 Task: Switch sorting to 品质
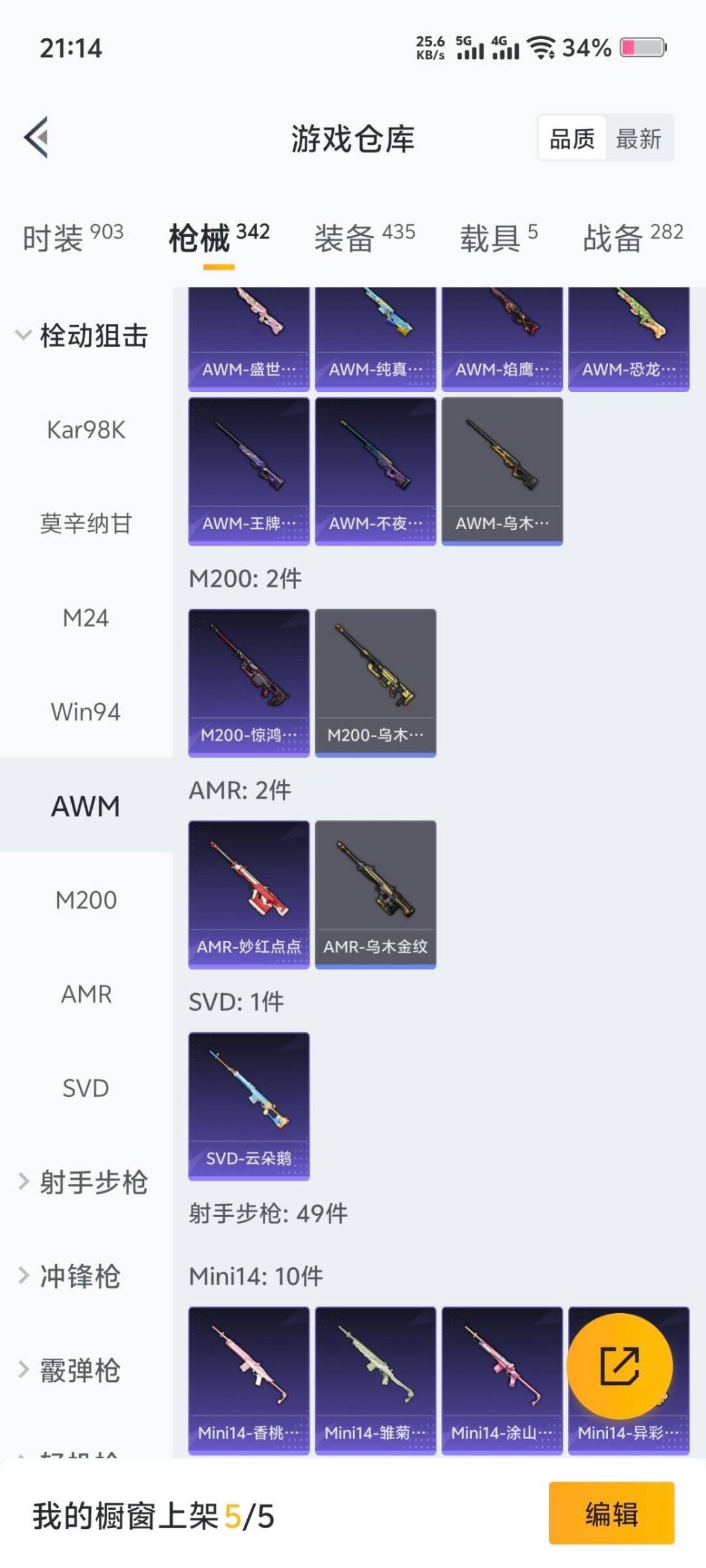(571, 138)
